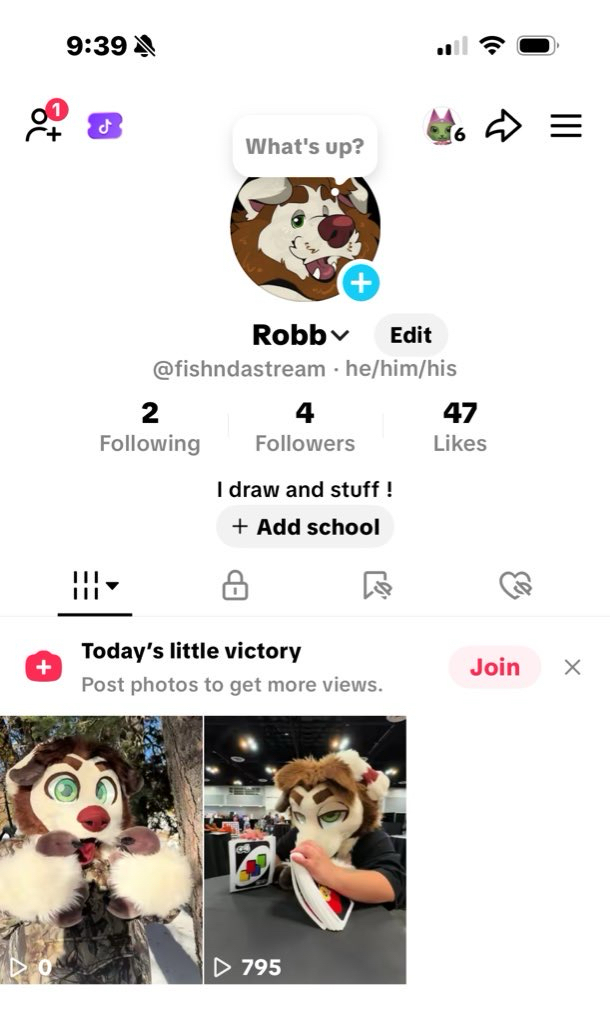Screen dimensions: 610x1024
Task: Open the hidden favorites bookmark tab
Action: [x=376, y=586]
